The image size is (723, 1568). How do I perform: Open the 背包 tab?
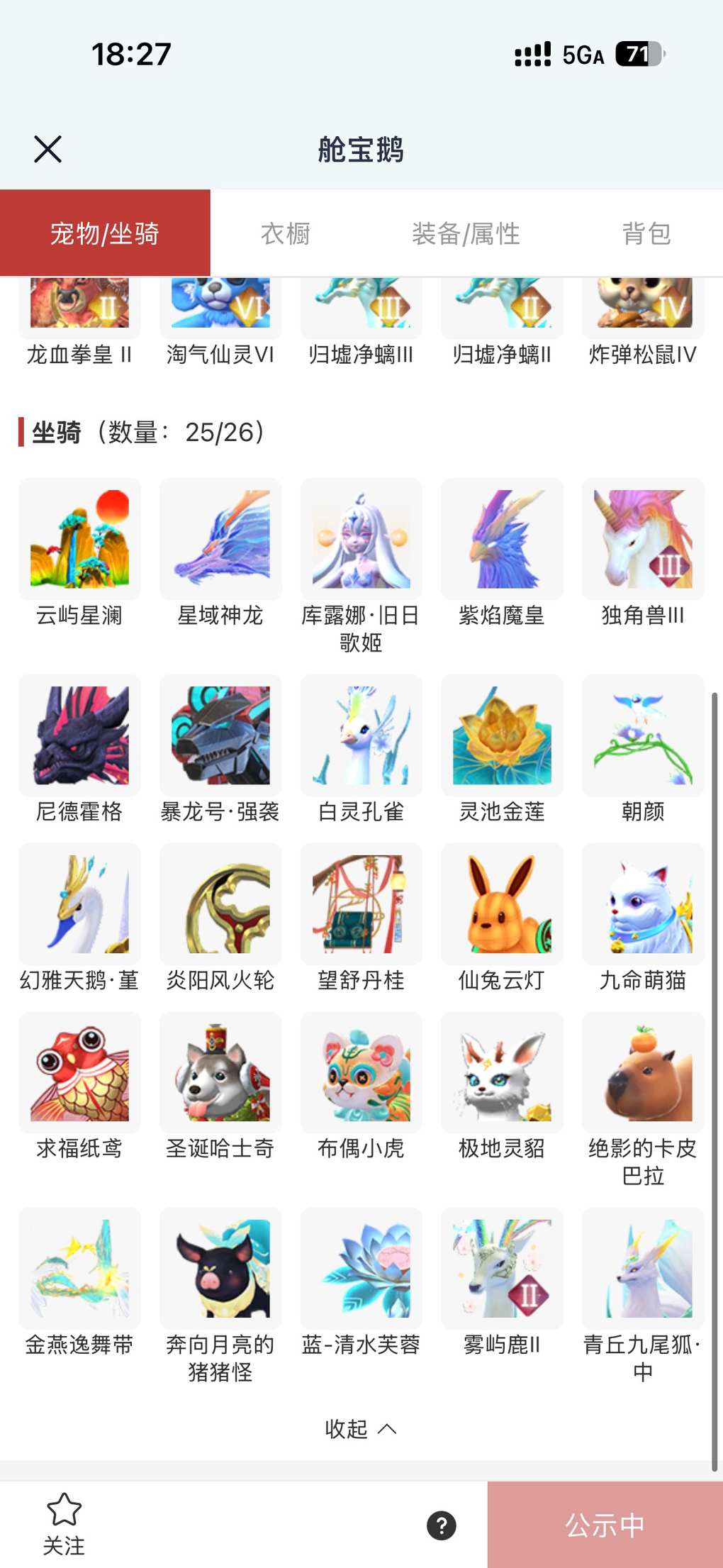[x=646, y=233]
